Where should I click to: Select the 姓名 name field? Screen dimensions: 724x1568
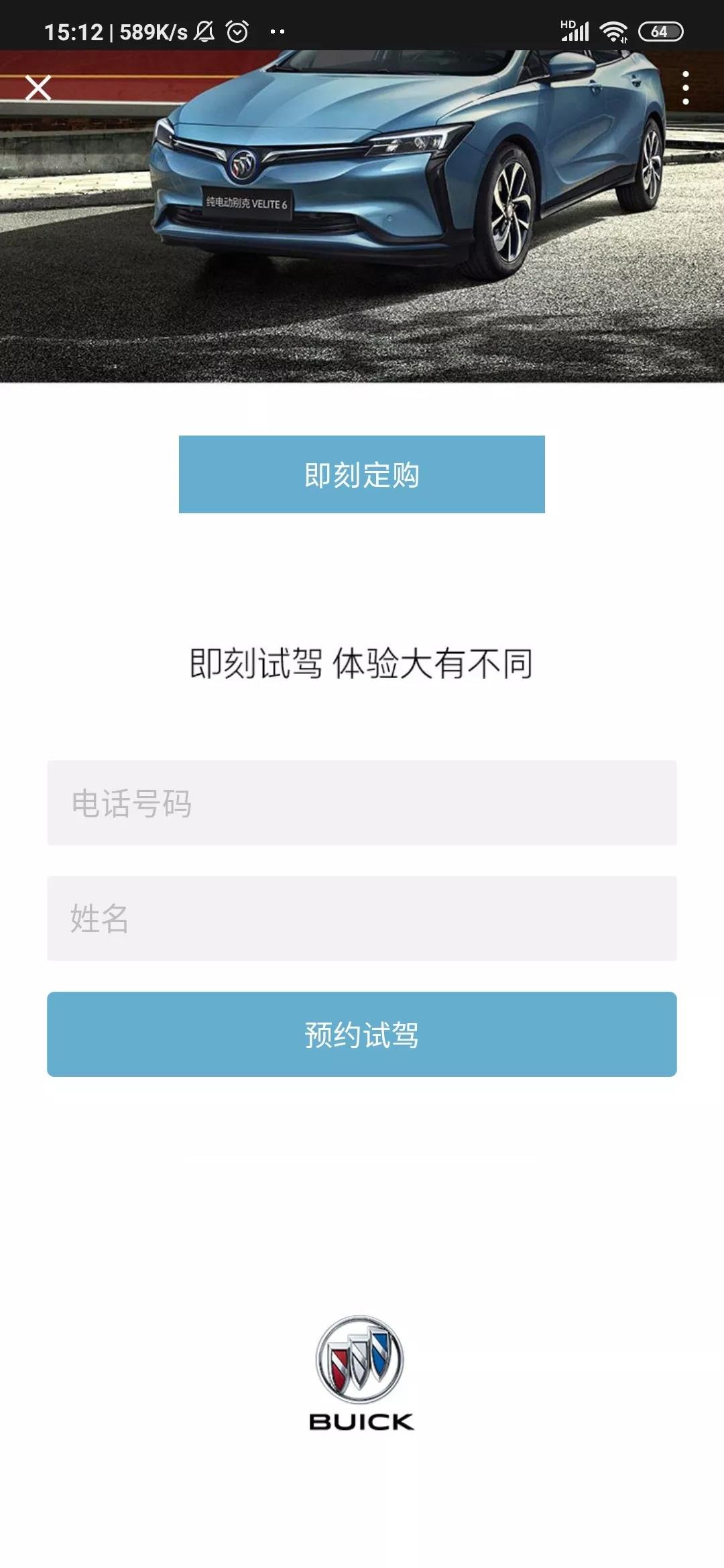point(362,918)
